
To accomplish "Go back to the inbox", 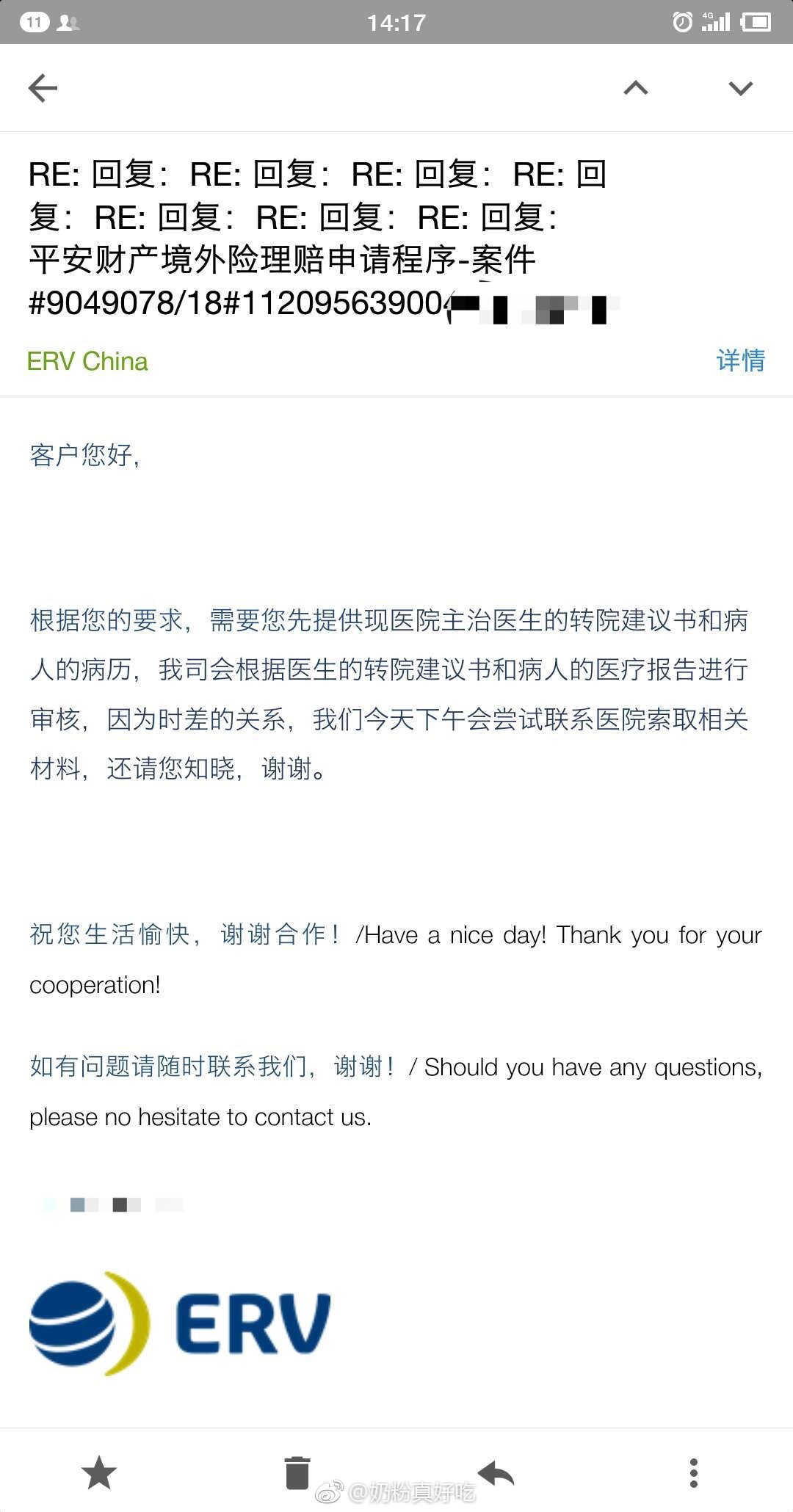I will 43,88.
